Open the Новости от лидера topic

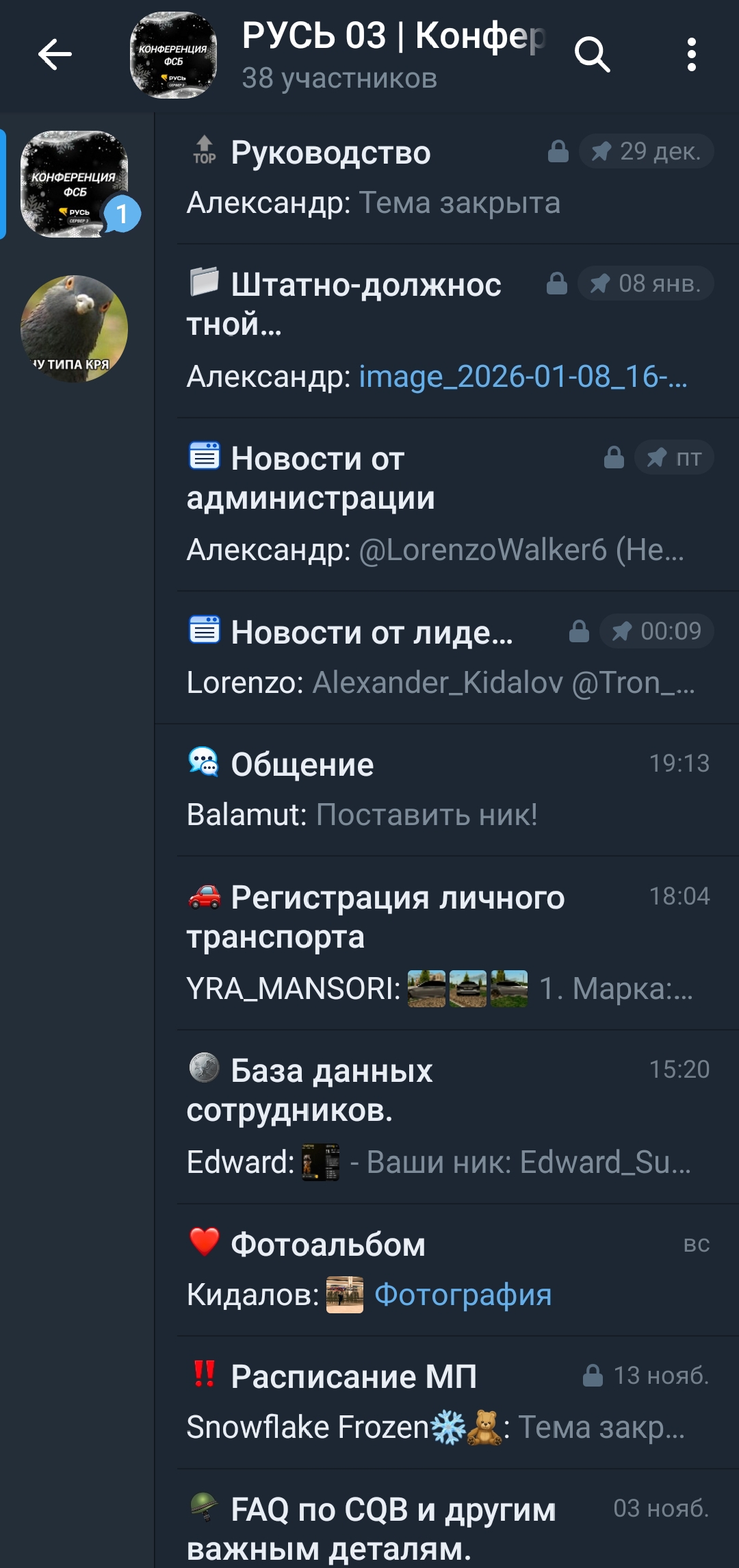point(448,657)
